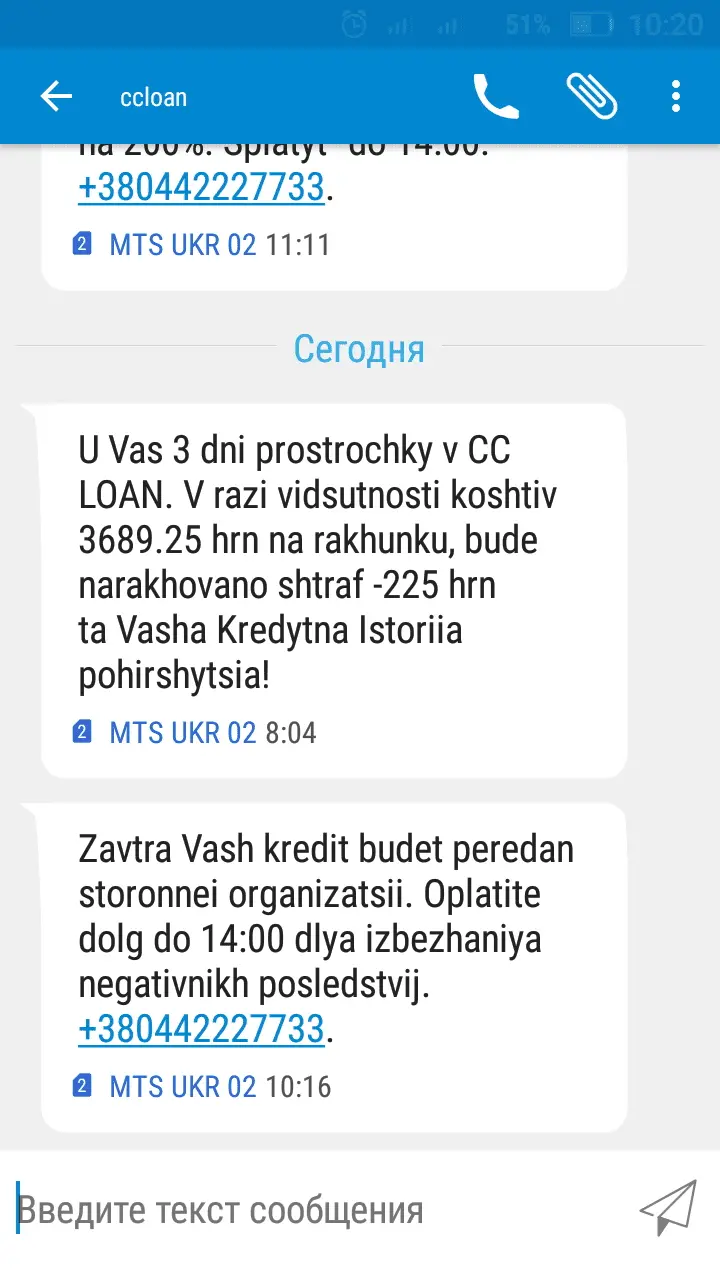Open the overflow menu

[676, 97]
